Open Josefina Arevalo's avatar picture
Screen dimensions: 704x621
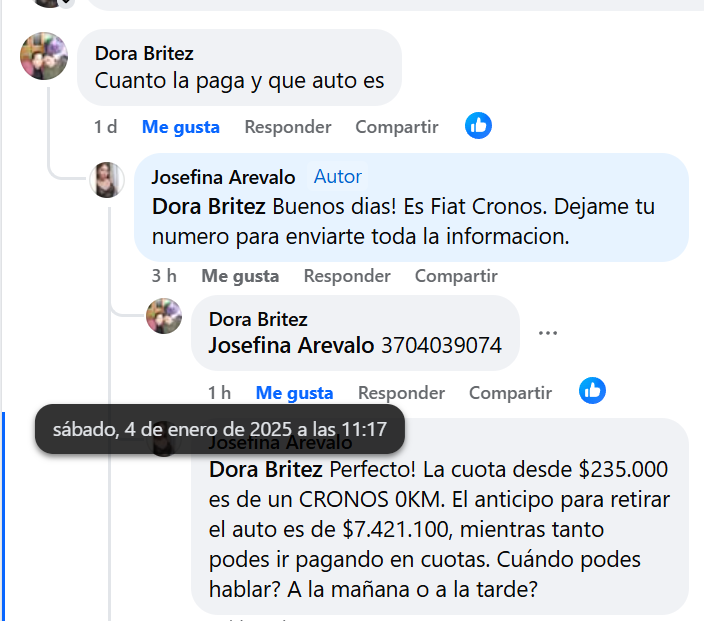(x=107, y=180)
